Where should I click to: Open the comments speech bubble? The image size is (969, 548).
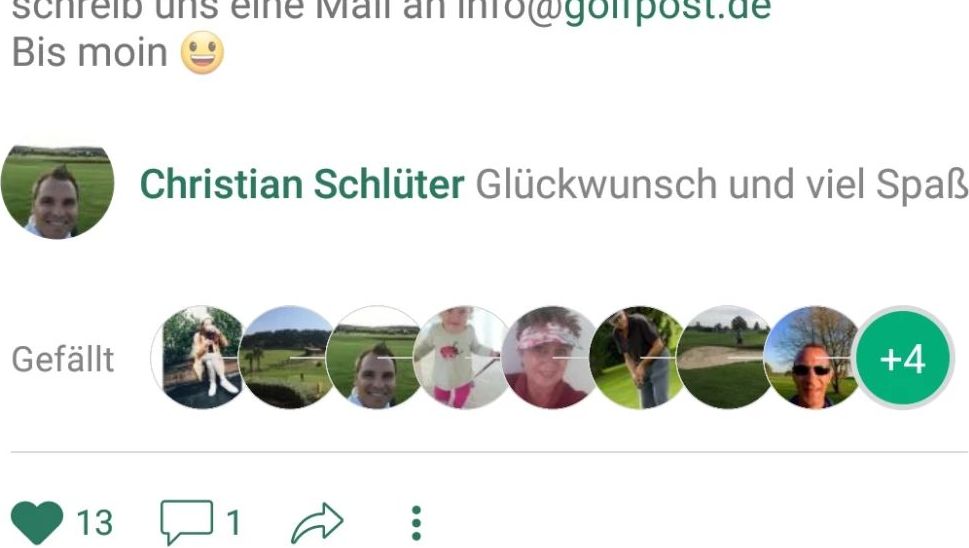point(187,521)
